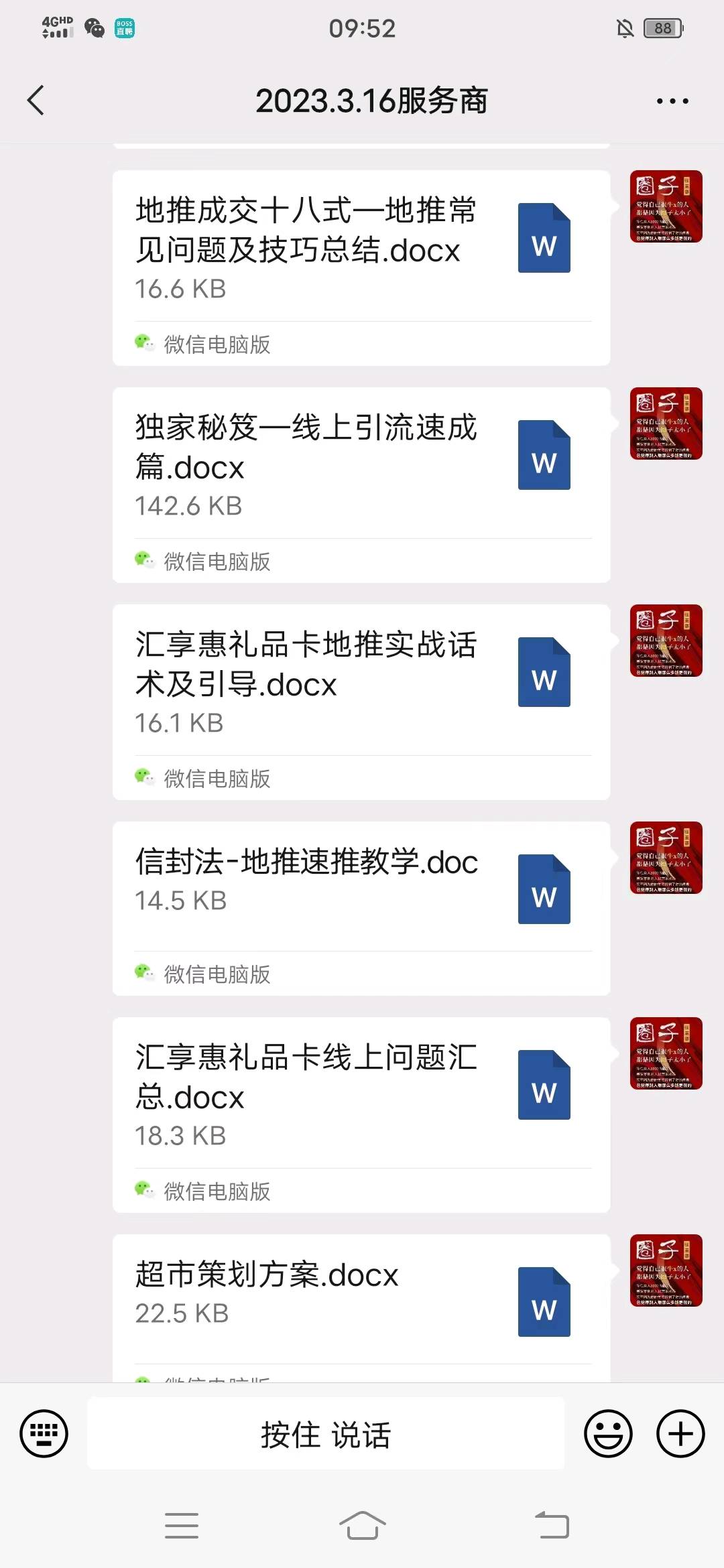
Task: Open the file 汇享惠礼品卡线上问题汇总.docx
Action: click(361, 1115)
